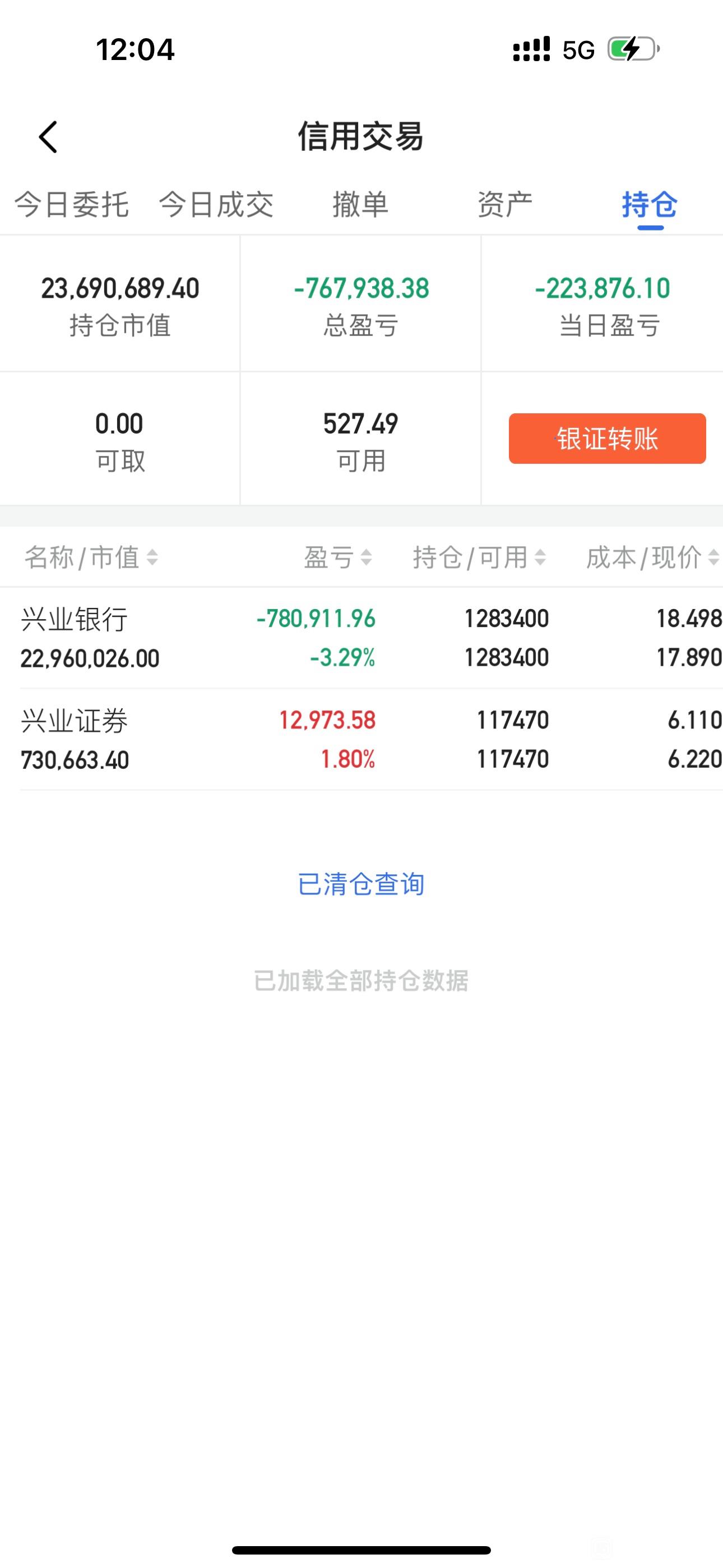Switch to the 今日成交 tab
The width and height of the screenshot is (723, 1568).
coord(216,204)
